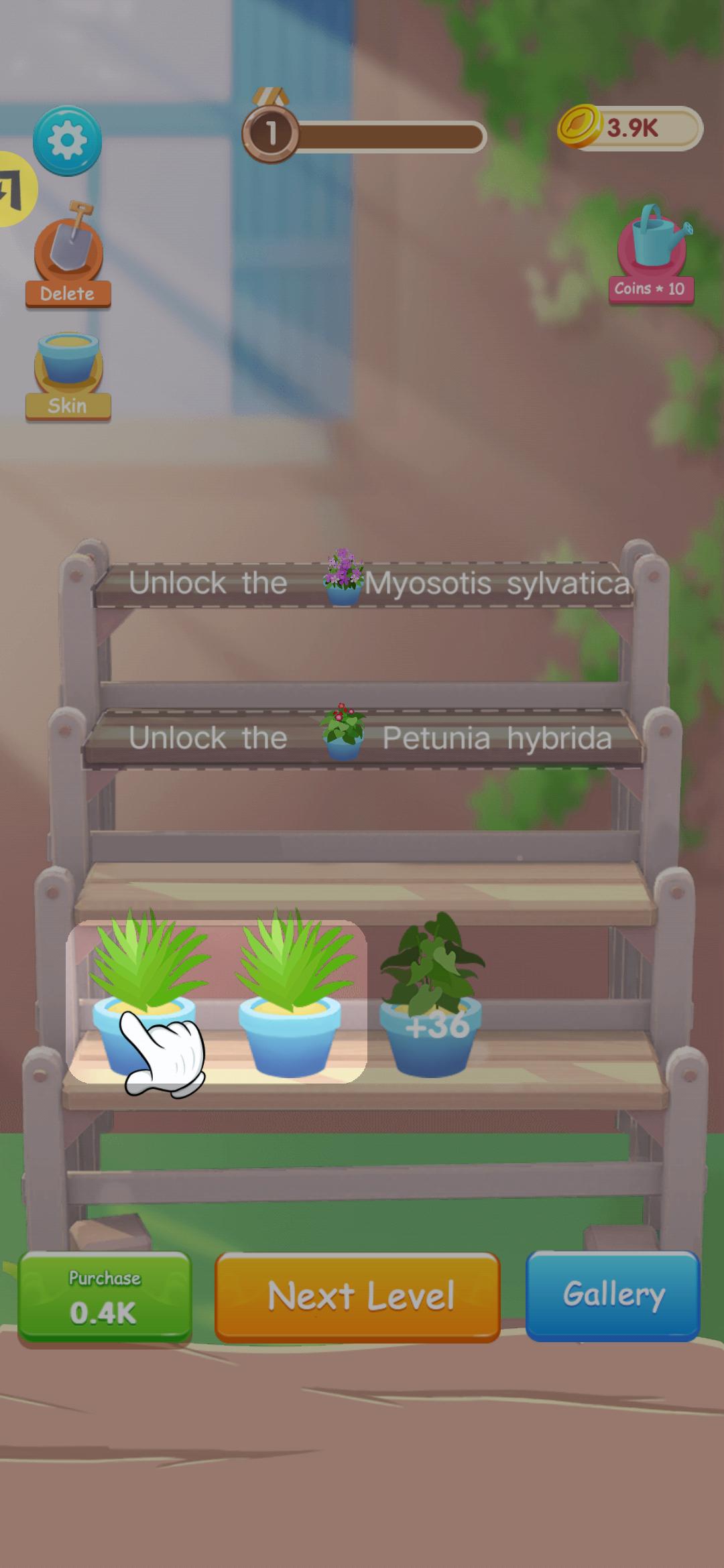Open the settings gear

pos(67,141)
